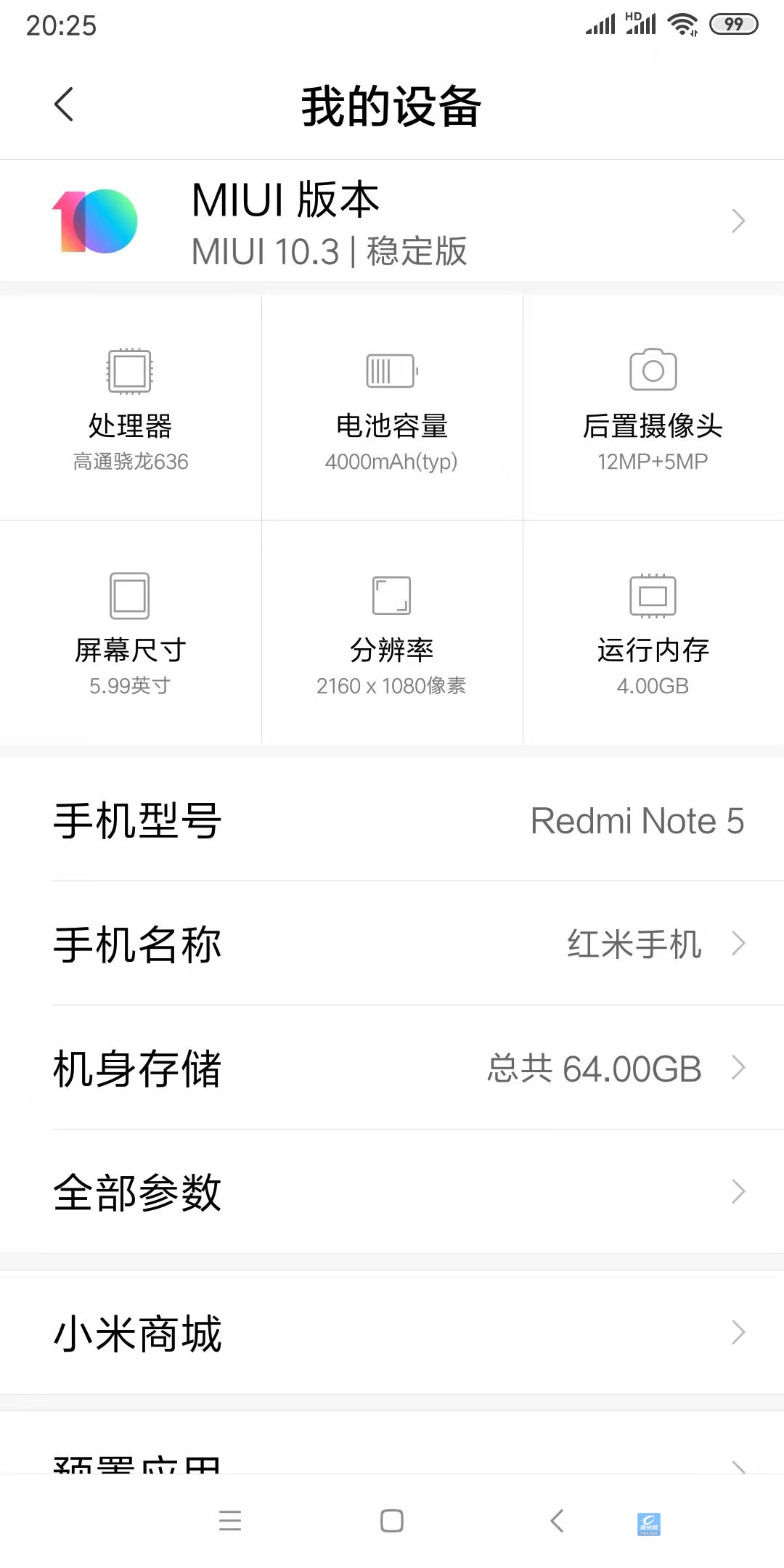Open 小米商城
Viewport: 784px width, 1568px height.
click(392, 1333)
